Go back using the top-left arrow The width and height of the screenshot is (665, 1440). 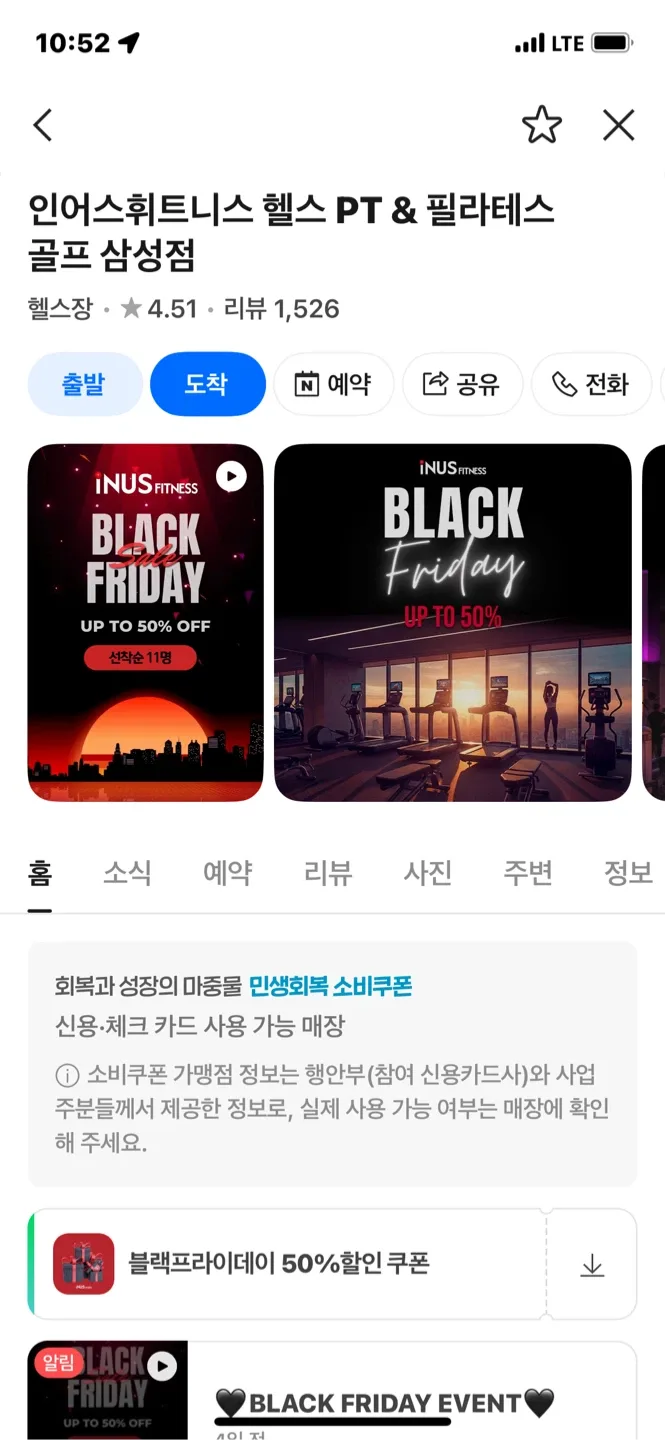point(42,125)
